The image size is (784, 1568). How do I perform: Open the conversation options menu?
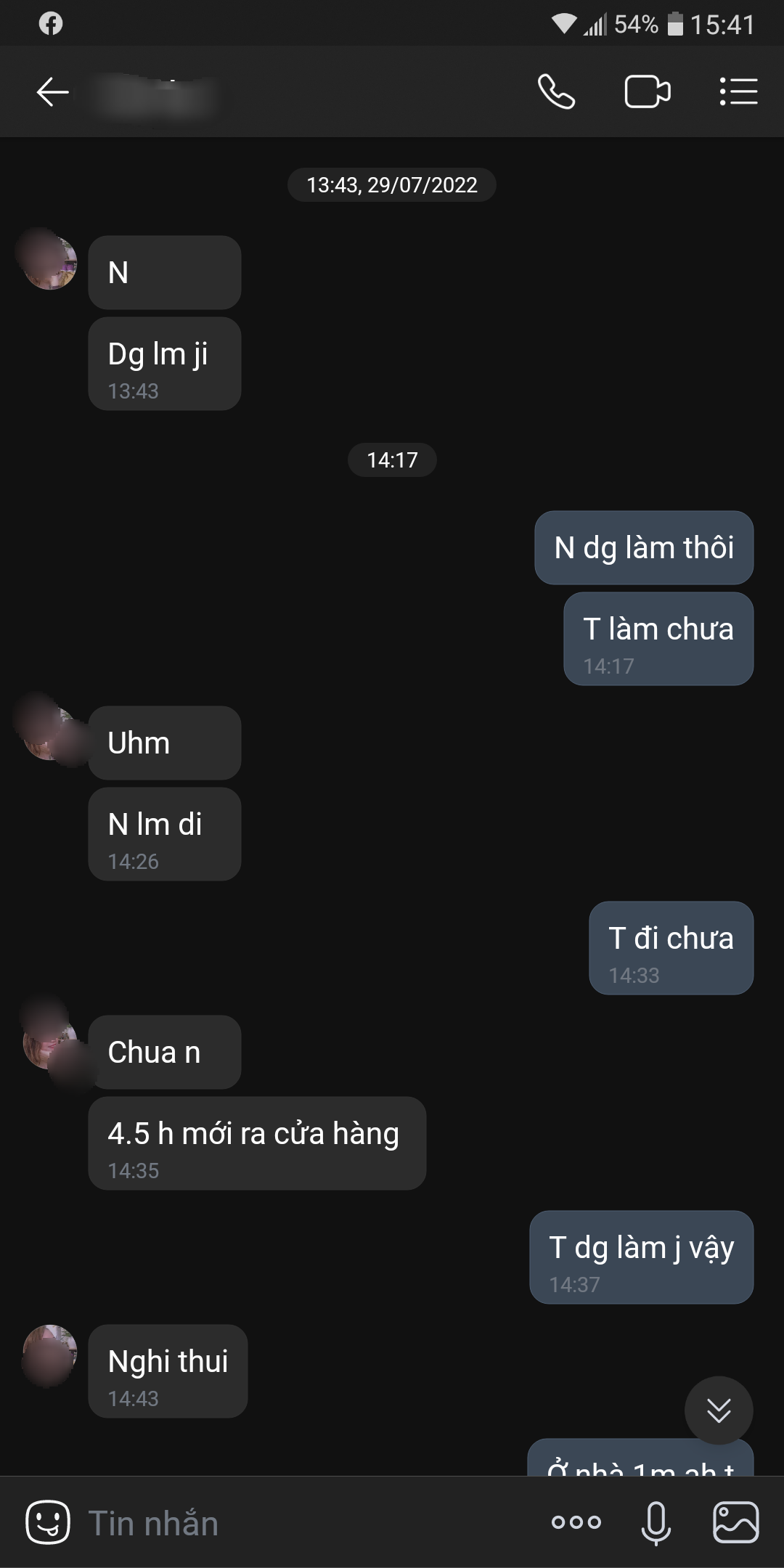[x=738, y=92]
